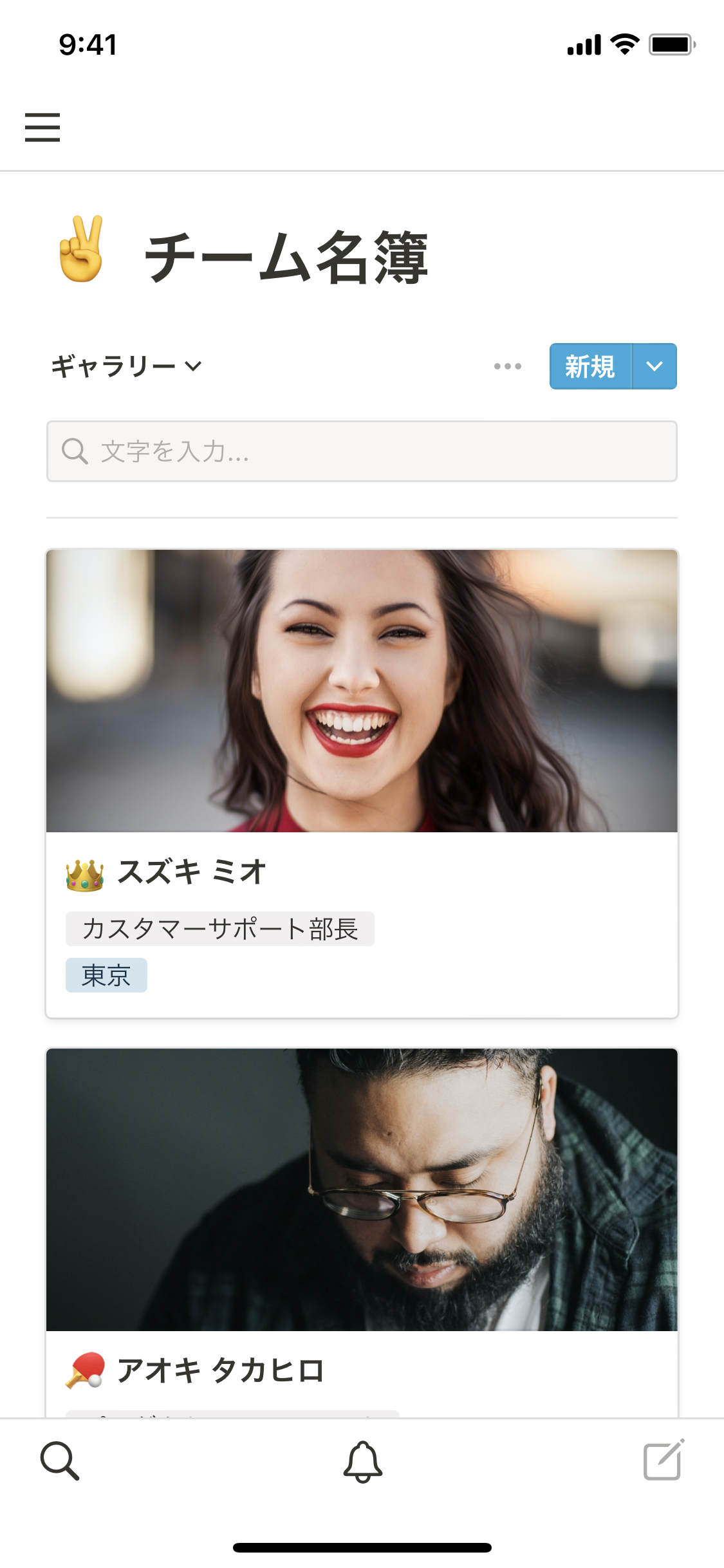Expand the arrow next to 新規
This screenshot has width=724, height=1568.
[x=654, y=366]
